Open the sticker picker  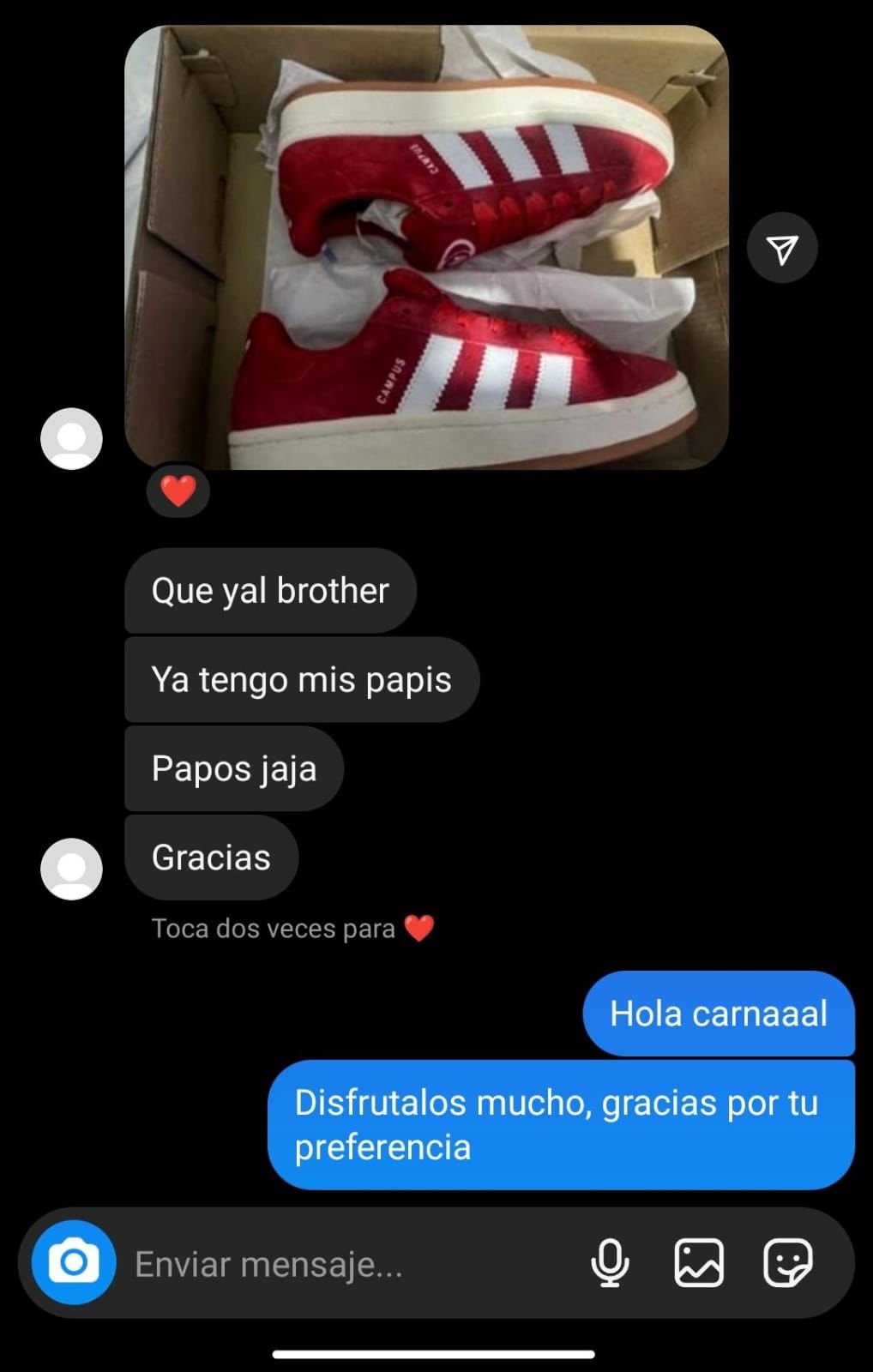click(787, 1262)
